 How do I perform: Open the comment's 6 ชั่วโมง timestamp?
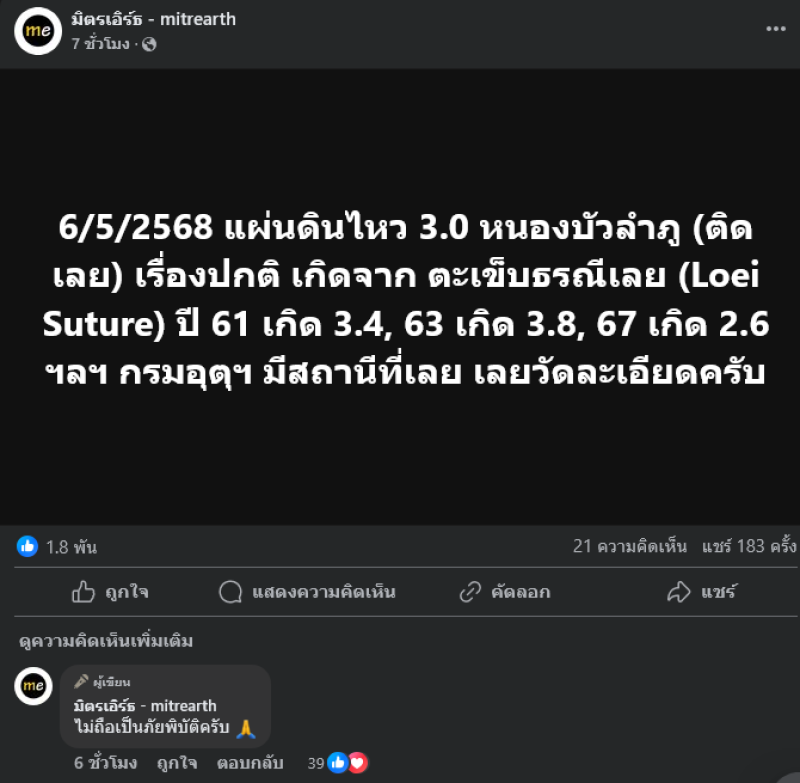pyautogui.click(x=105, y=763)
